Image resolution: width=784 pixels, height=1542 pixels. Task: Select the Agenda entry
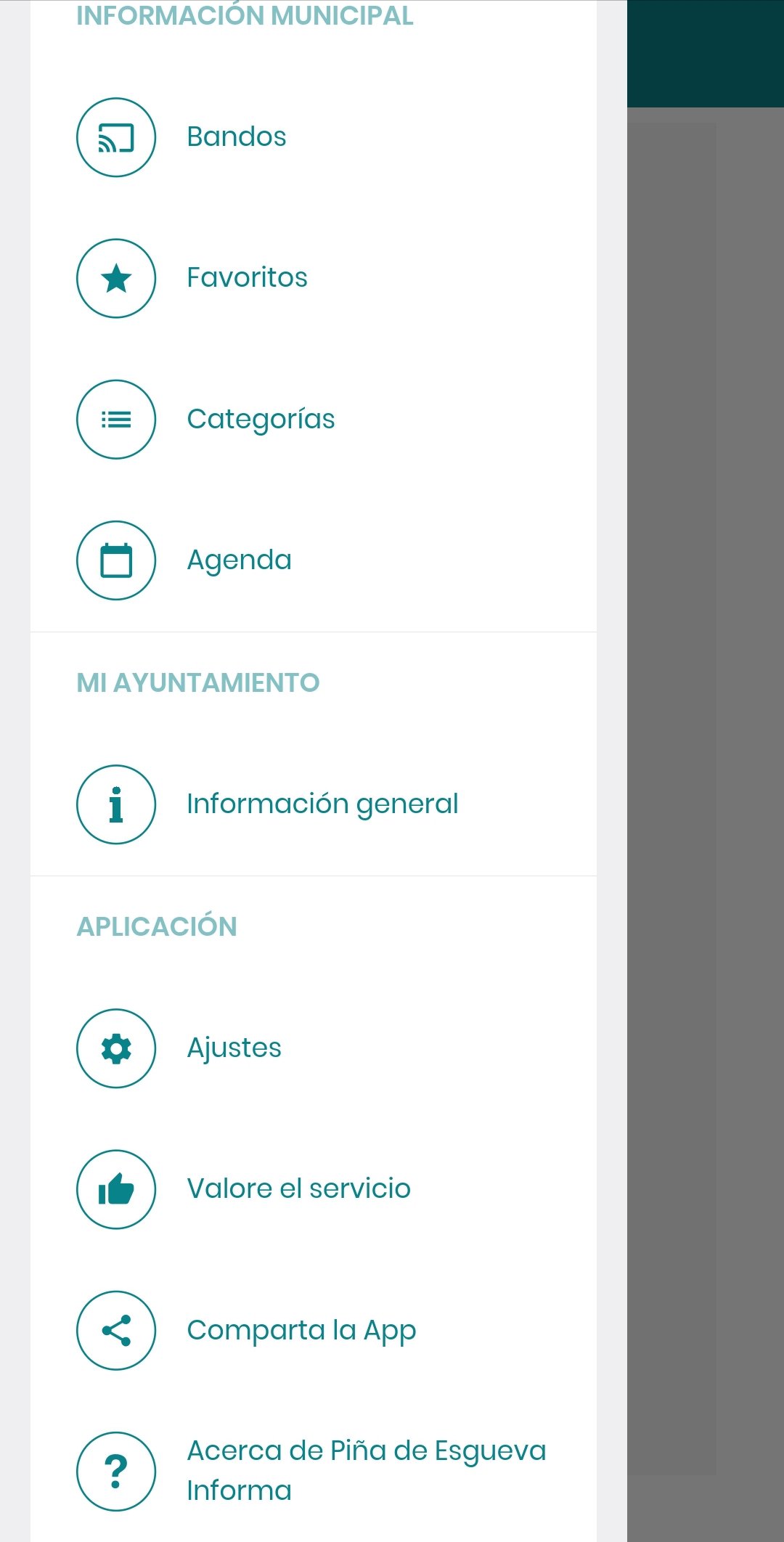coord(239,560)
